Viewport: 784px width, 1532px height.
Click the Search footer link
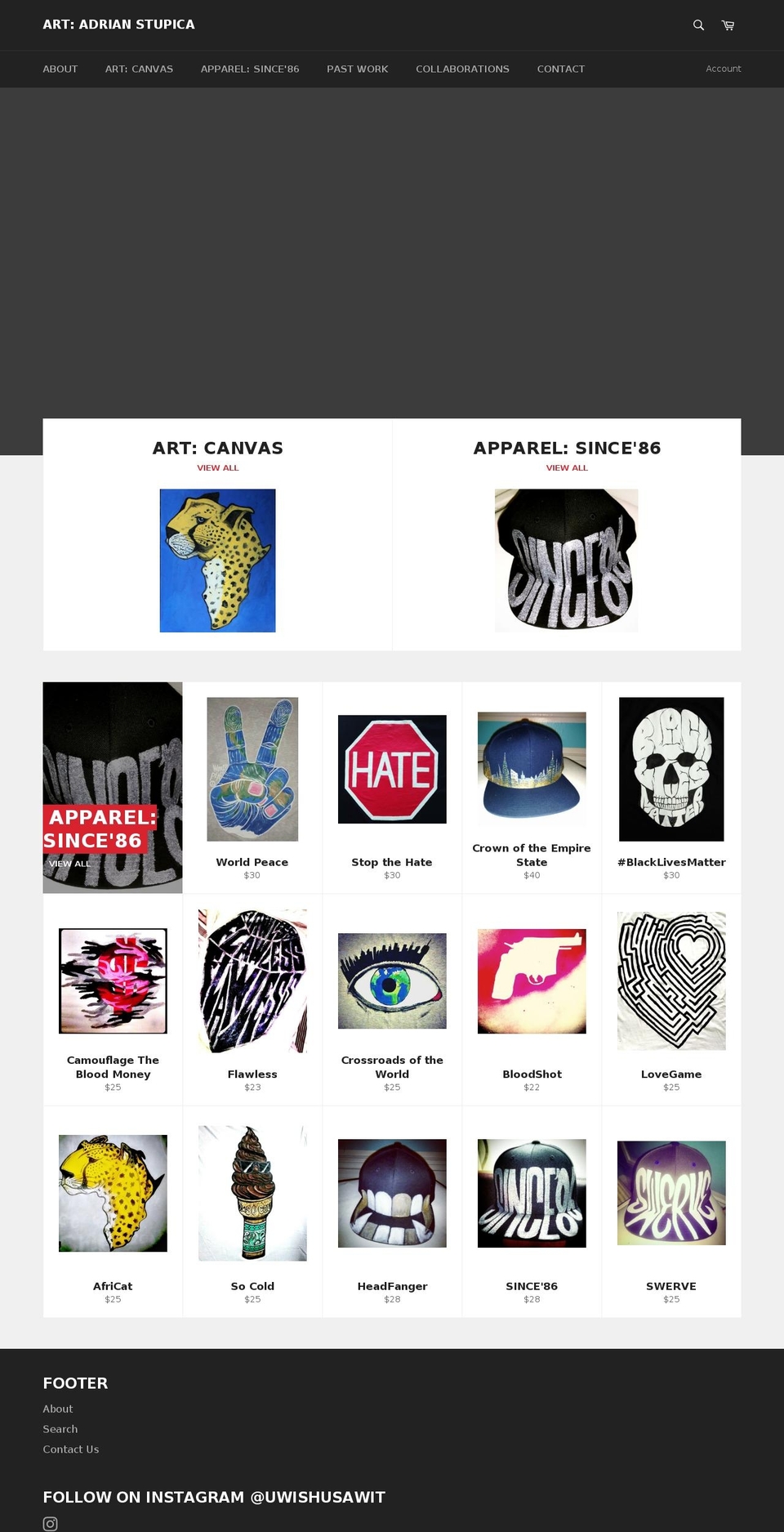point(60,1429)
